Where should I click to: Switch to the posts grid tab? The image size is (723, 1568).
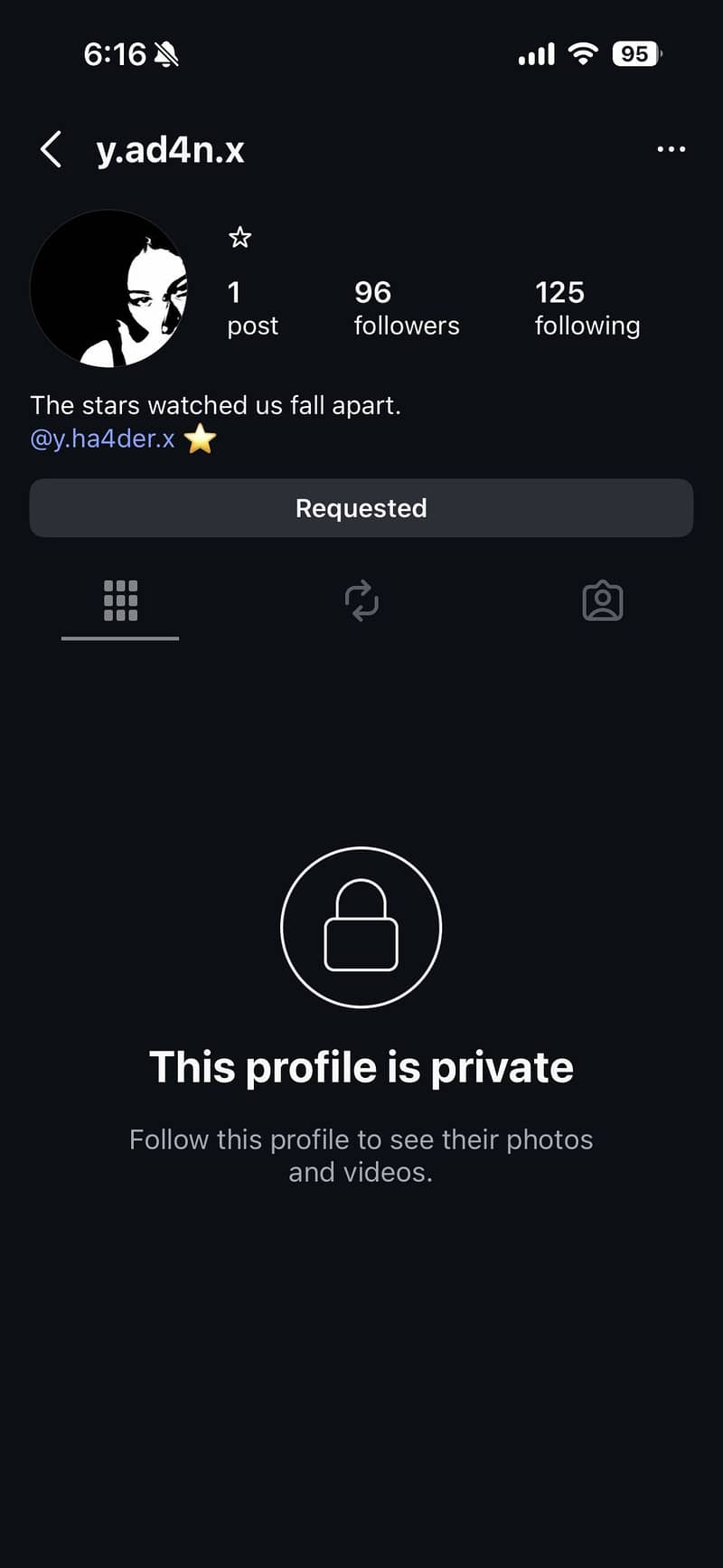click(120, 601)
